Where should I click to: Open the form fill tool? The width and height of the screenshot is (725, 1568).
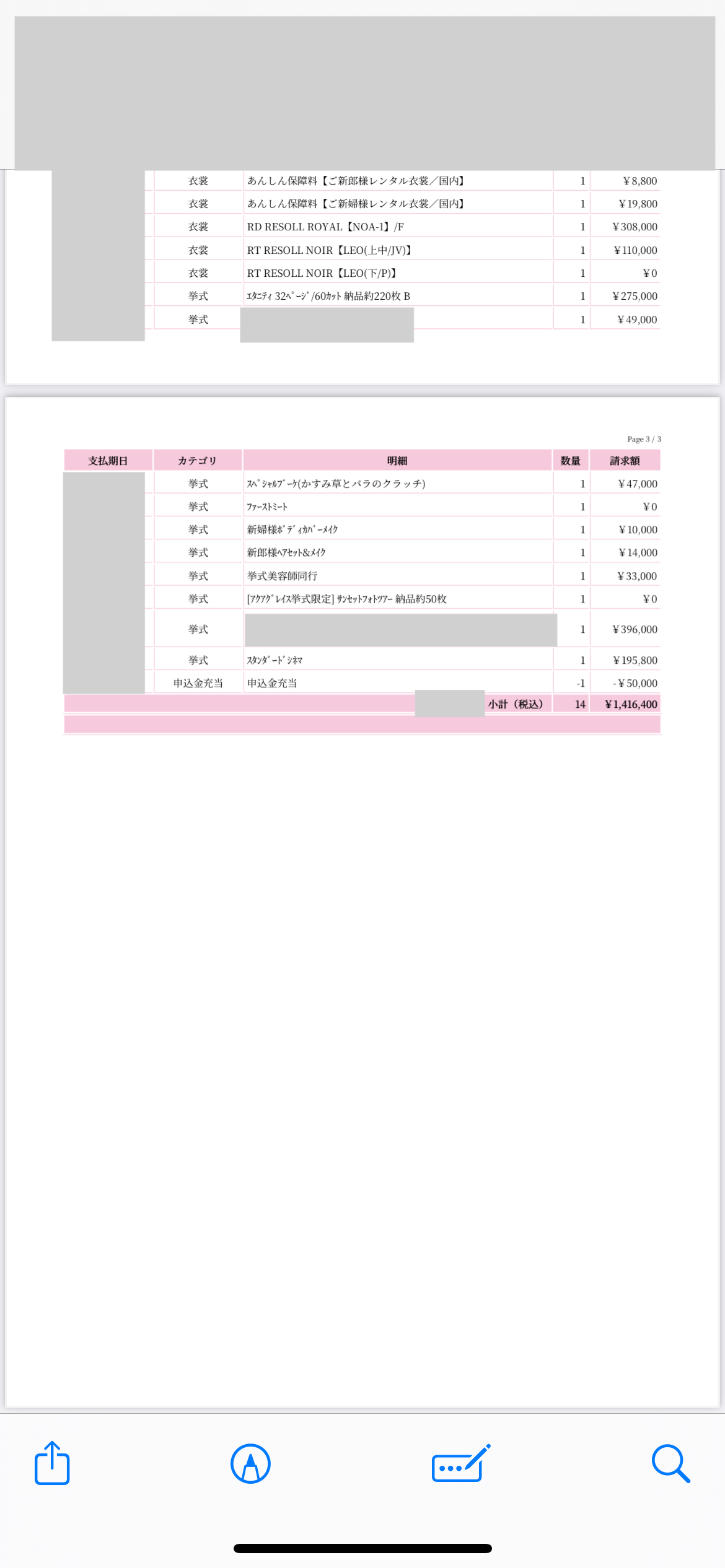click(460, 1464)
